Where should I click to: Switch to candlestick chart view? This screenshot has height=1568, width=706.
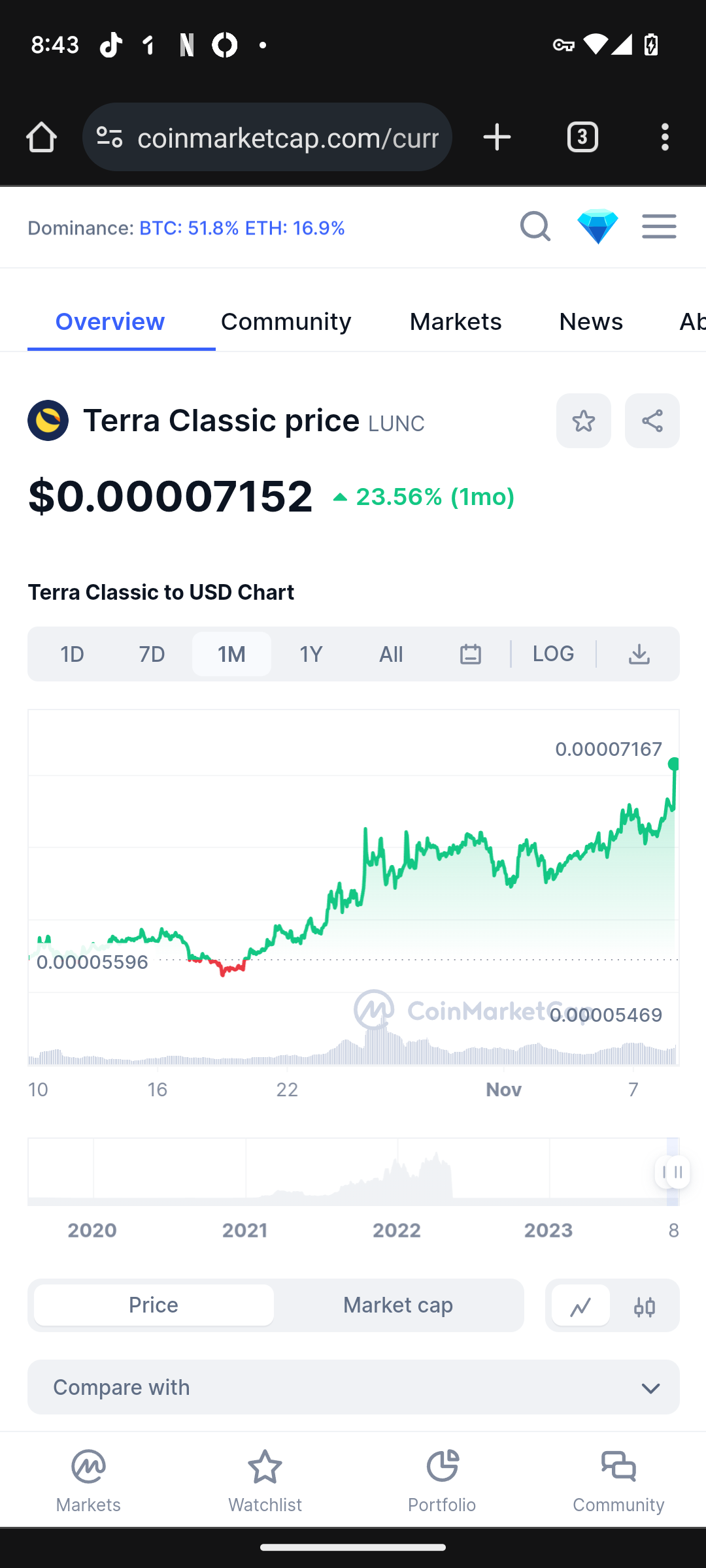(x=645, y=1306)
